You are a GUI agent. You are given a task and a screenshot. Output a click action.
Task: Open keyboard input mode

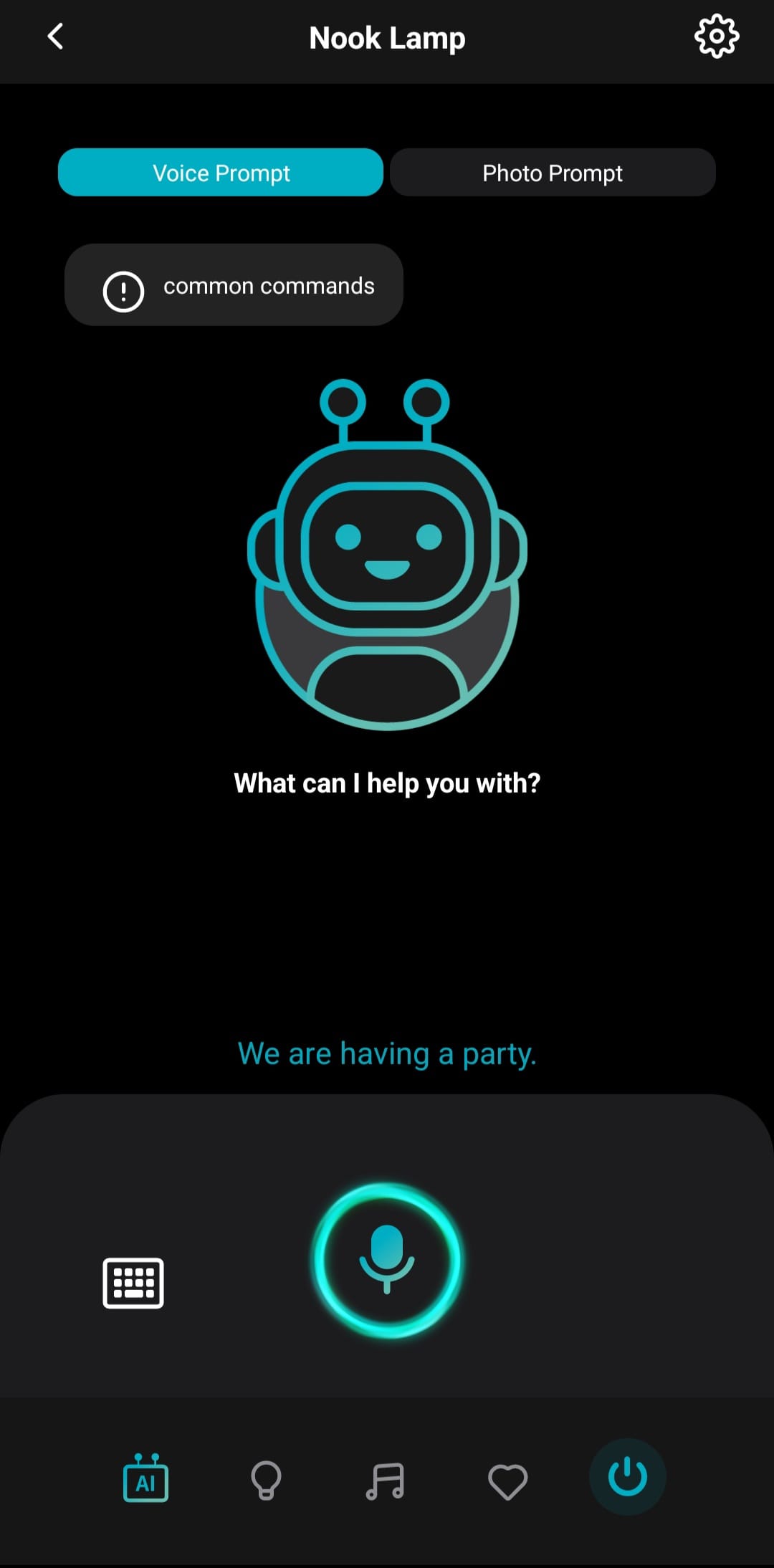pyautogui.click(x=133, y=1282)
